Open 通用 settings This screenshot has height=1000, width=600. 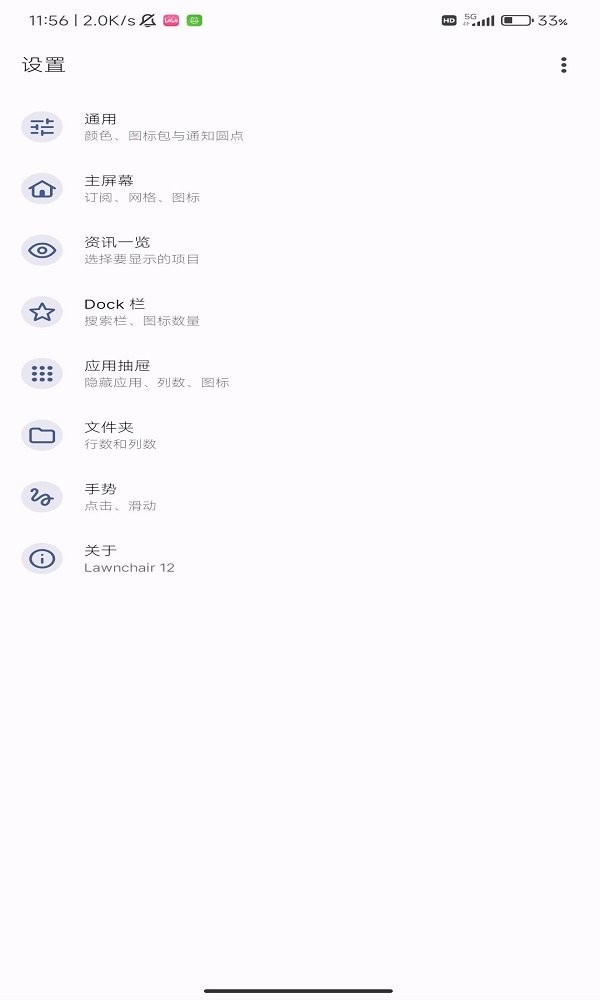click(164, 127)
